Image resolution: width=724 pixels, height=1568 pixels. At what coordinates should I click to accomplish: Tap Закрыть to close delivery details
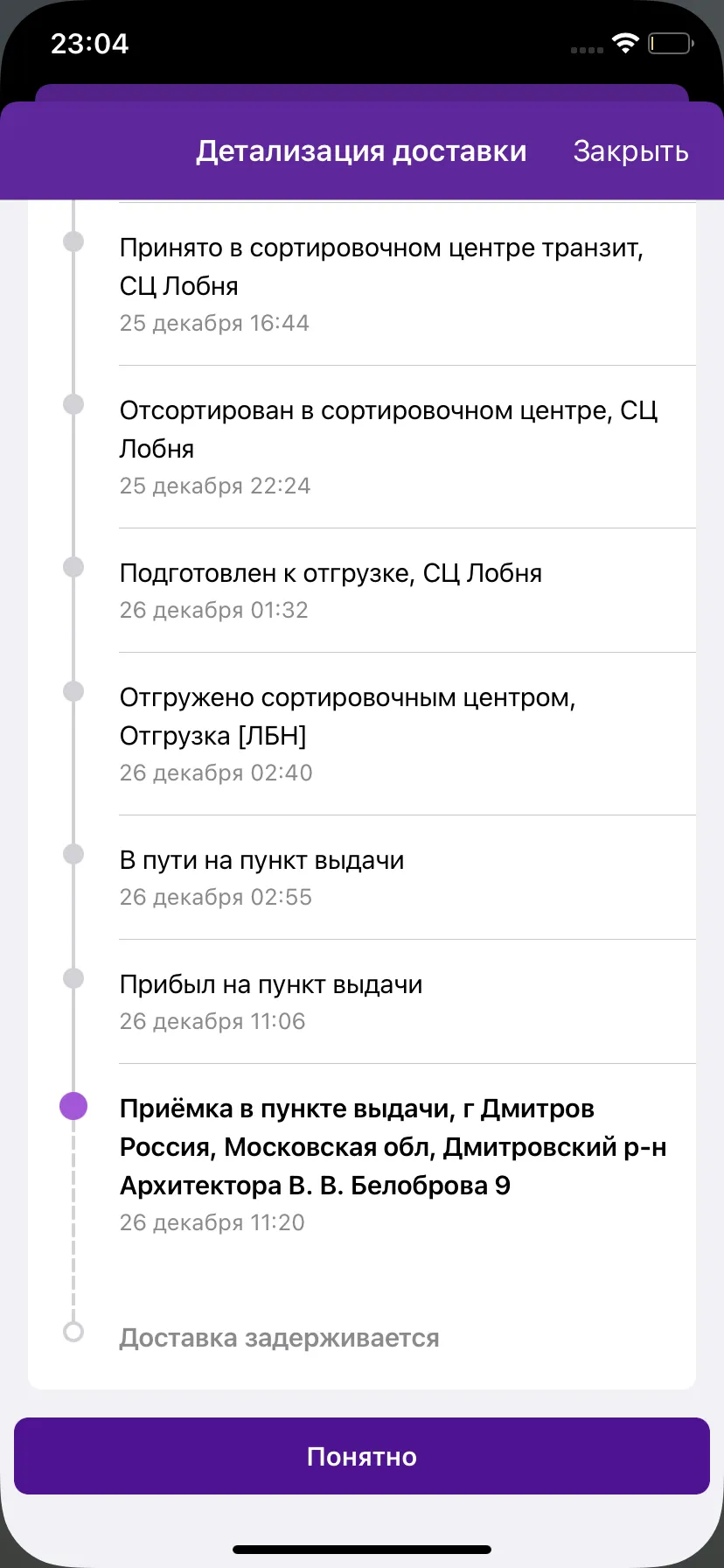click(630, 151)
